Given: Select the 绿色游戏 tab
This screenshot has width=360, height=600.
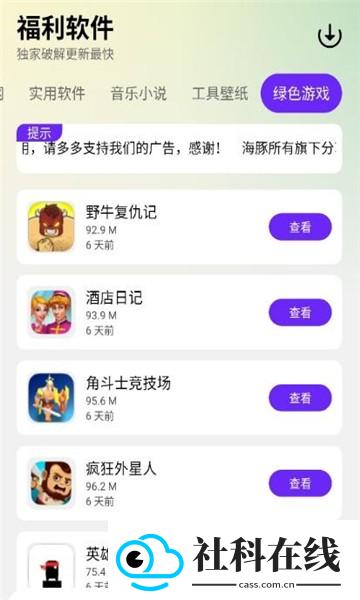Looking at the screenshot, I should [301, 93].
